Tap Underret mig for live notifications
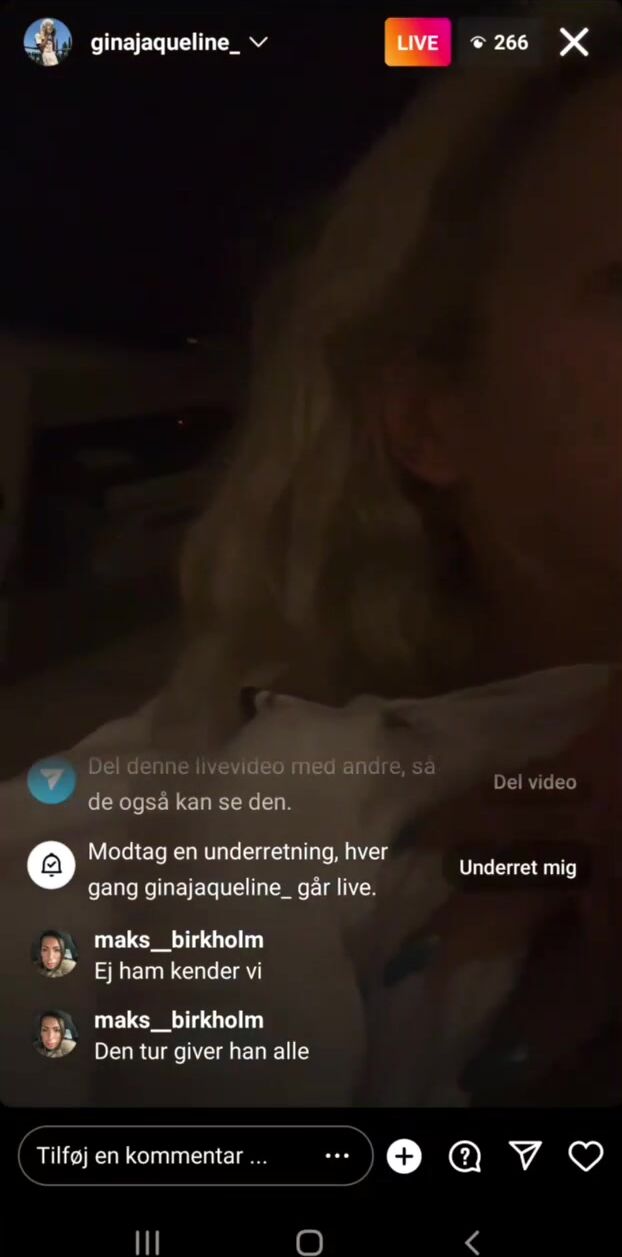 (x=517, y=867)
